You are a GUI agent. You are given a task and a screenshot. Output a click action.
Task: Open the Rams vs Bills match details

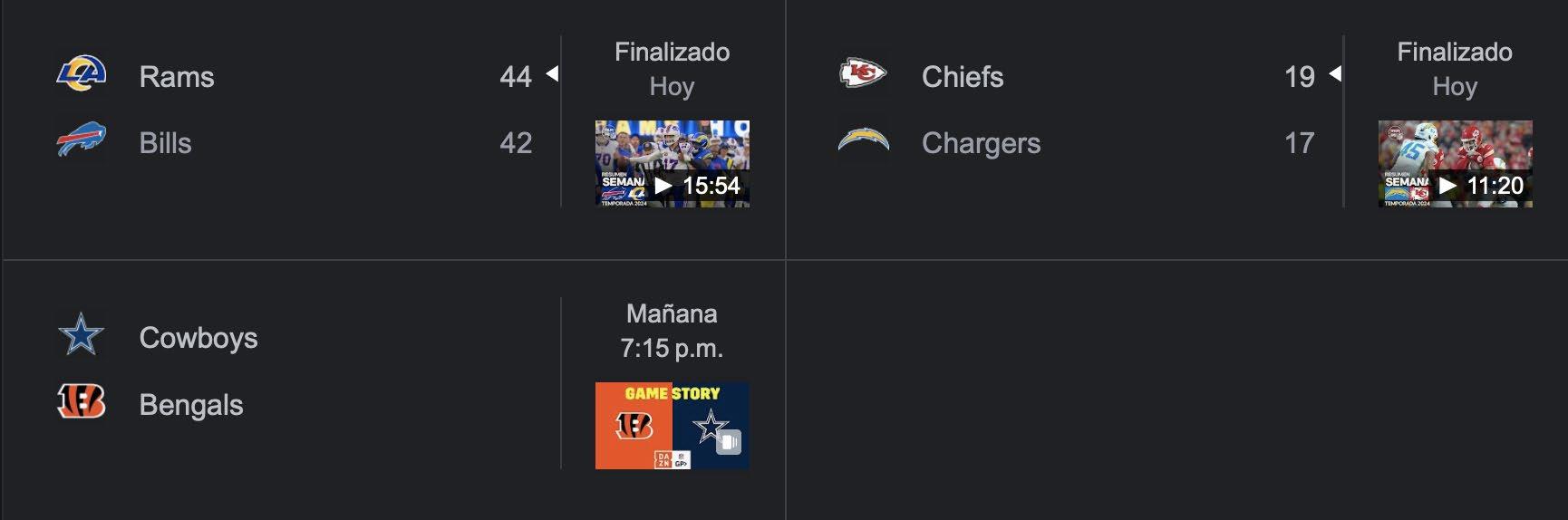(x=299, y=110)
